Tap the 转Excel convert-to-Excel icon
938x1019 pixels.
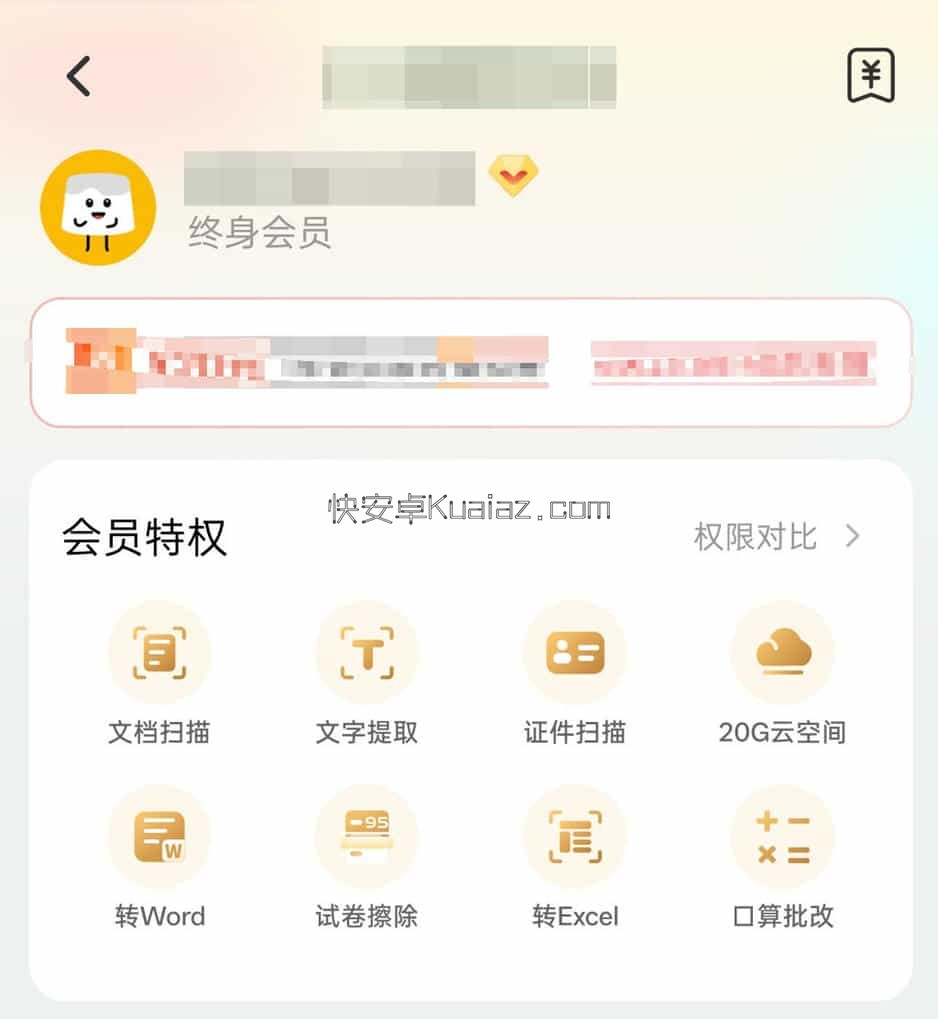click(574, 835)
